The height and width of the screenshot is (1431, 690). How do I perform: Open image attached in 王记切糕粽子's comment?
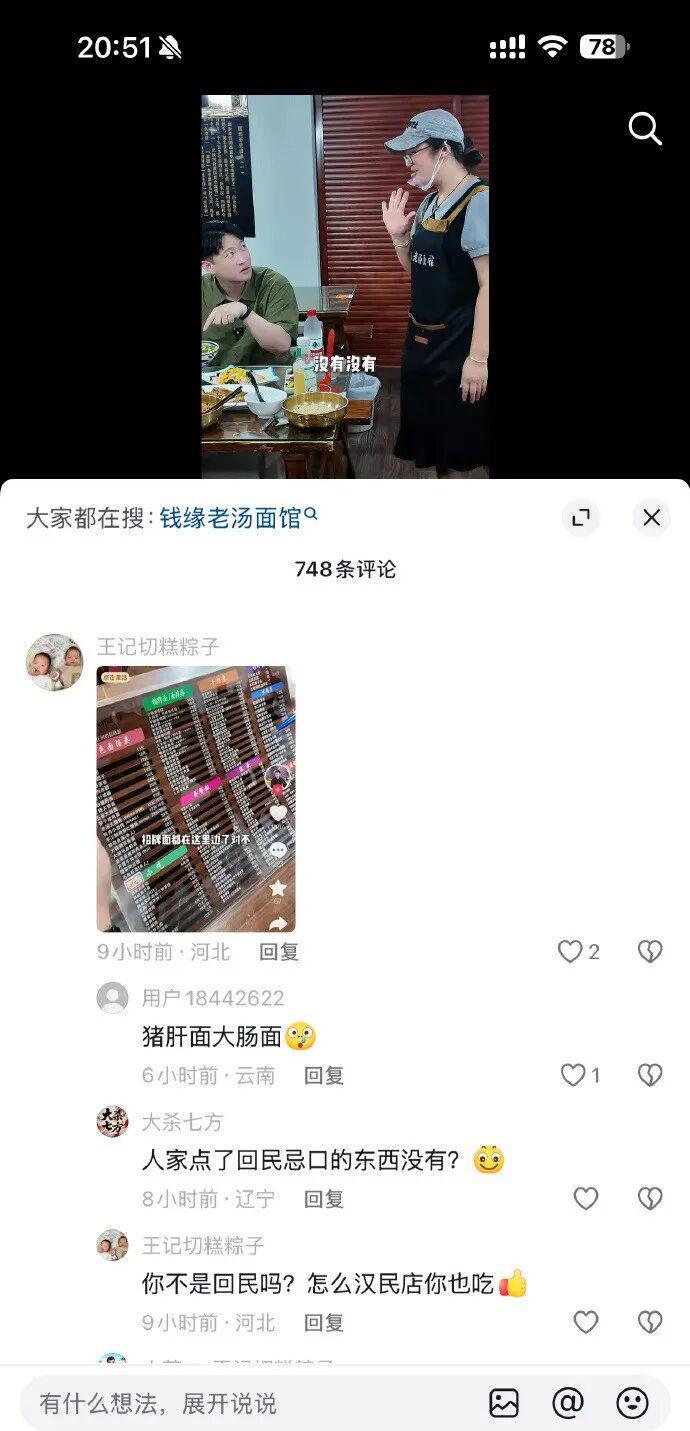(x=196, y=799)
